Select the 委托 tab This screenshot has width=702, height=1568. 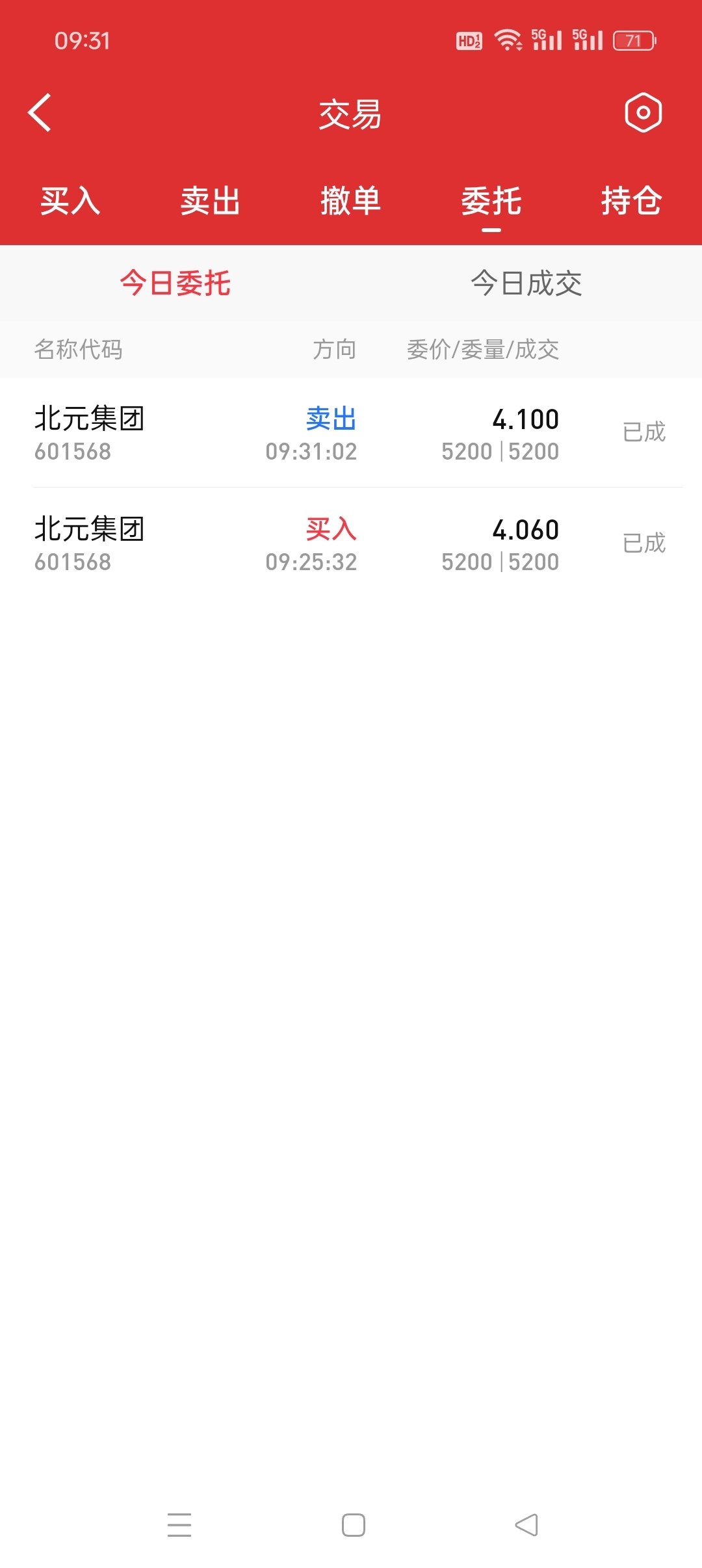(x=491, y=200)
